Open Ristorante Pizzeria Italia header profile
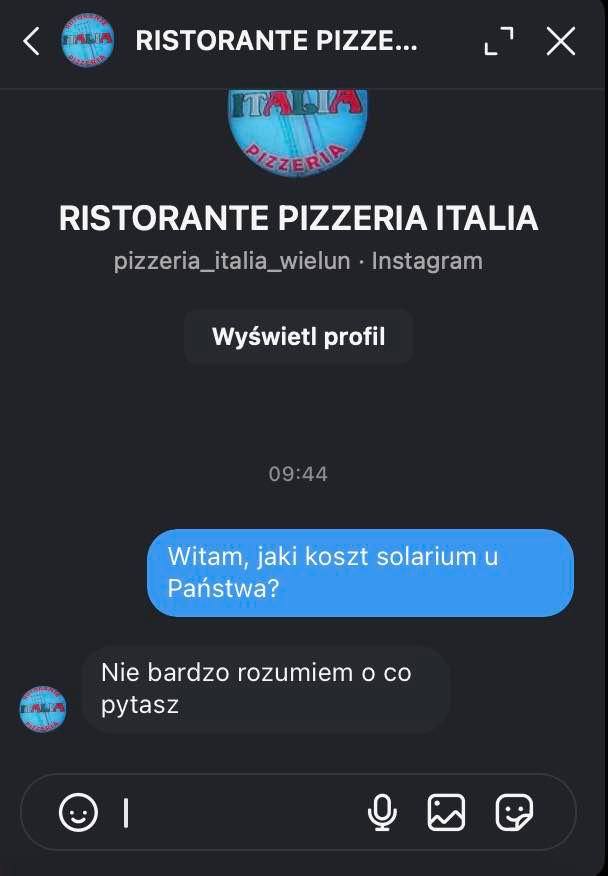The width and height of the screenshot is (608, 876). [276, 41]
